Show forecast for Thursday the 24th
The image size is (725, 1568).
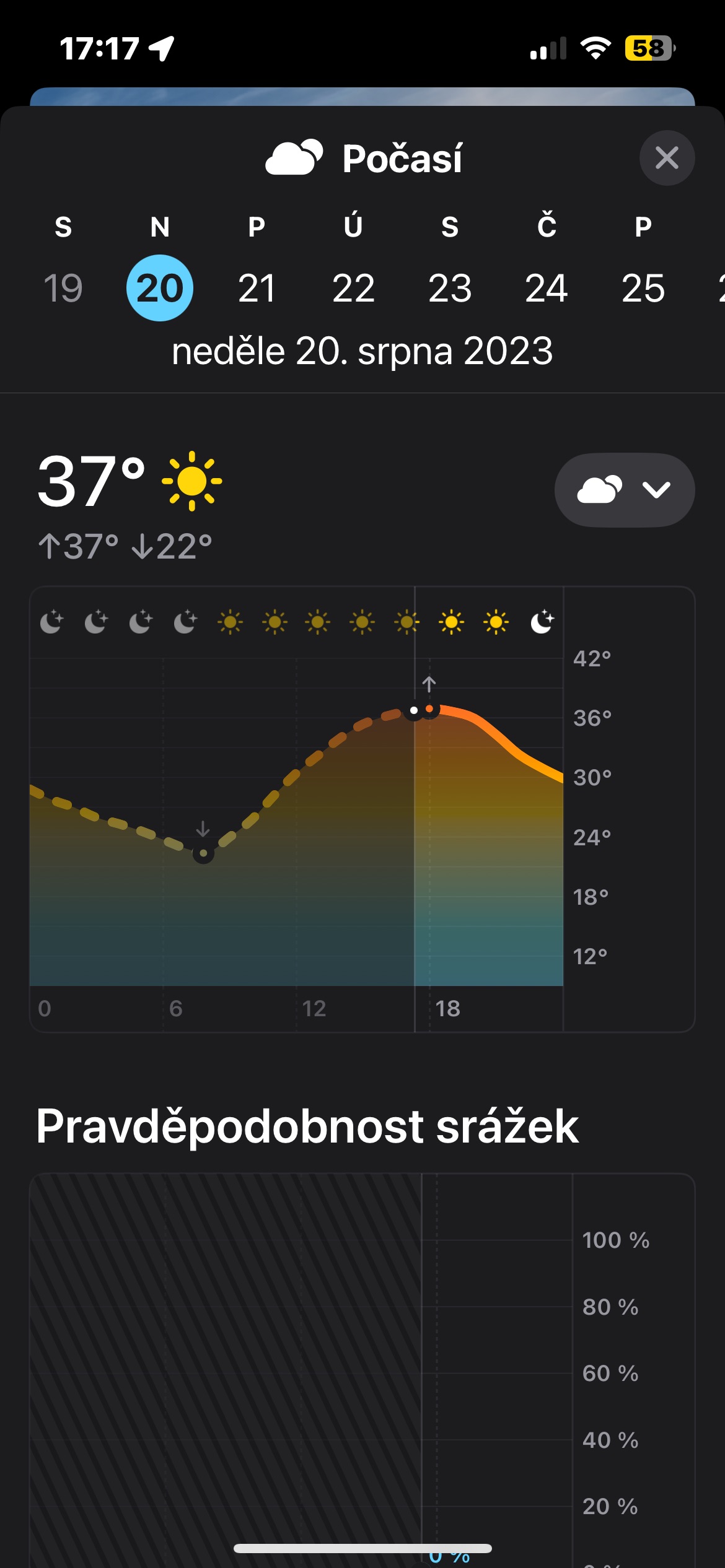547,288
